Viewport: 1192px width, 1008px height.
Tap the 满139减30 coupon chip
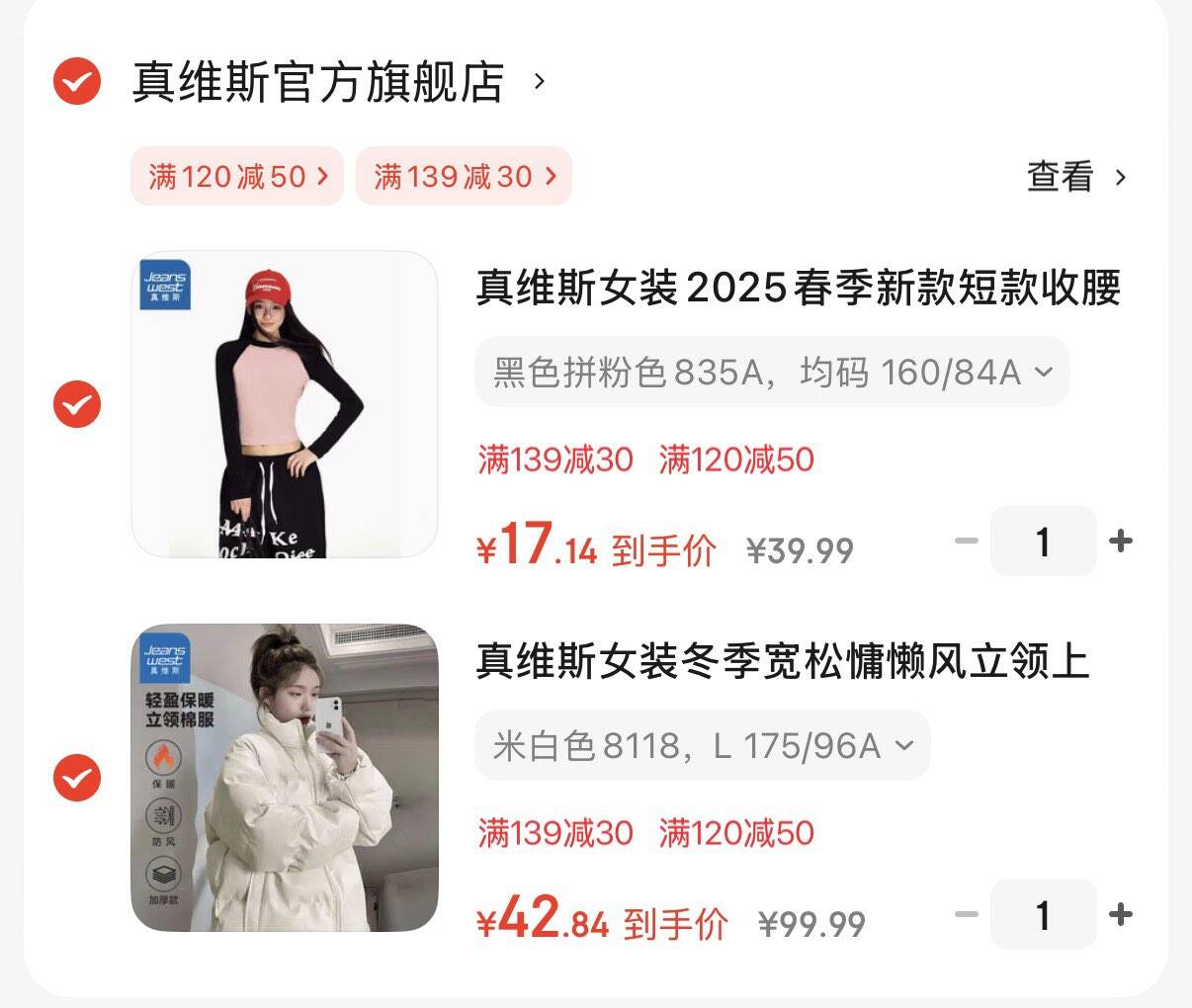[x=464, y=177]
